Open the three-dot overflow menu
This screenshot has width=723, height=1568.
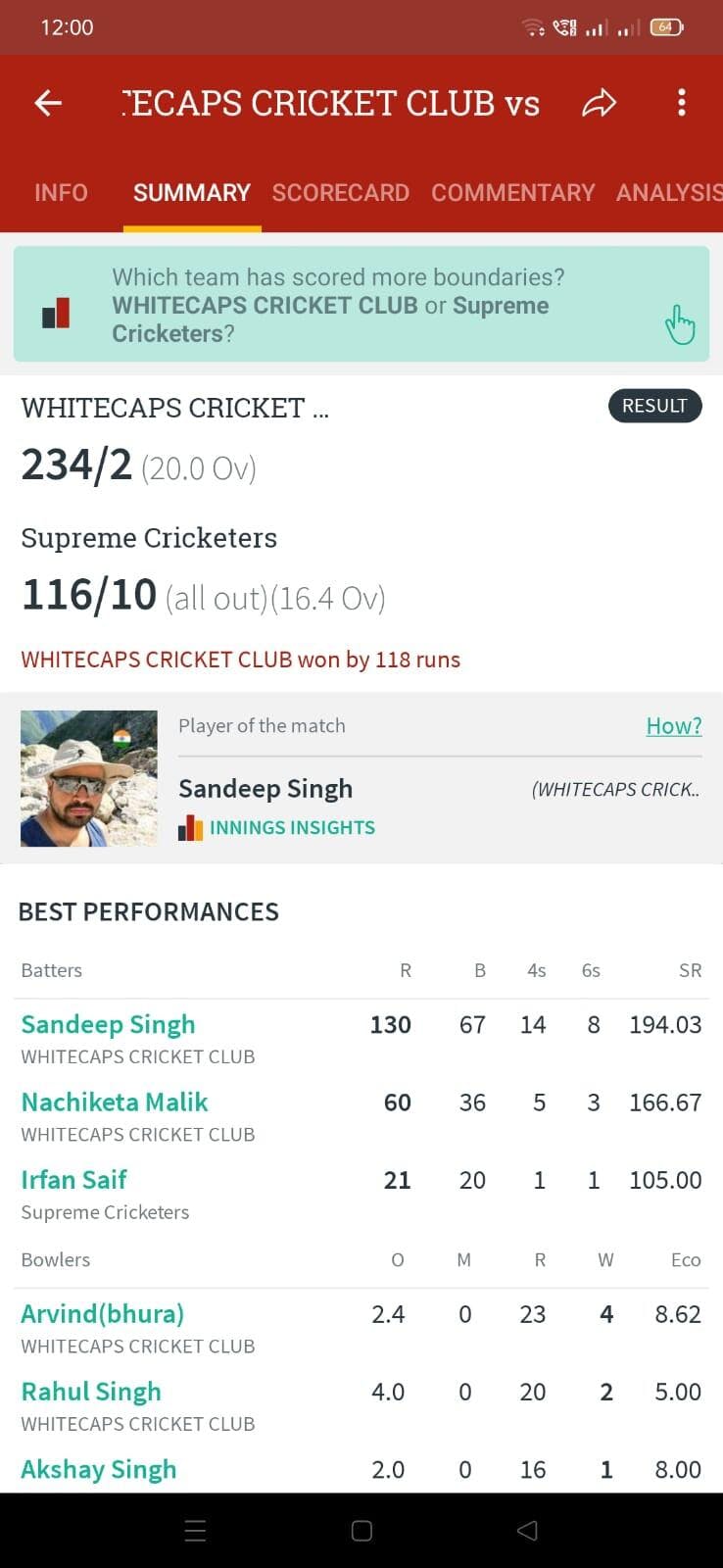[x=682, y=103]
